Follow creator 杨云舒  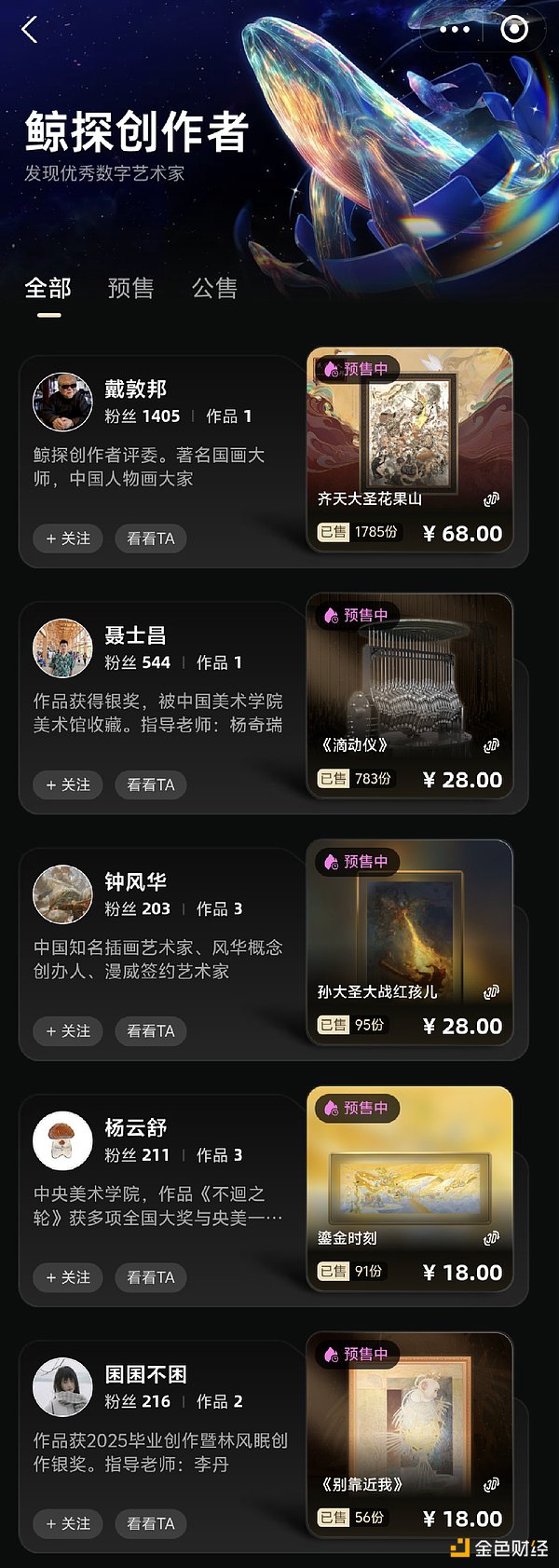[68, 1277]
